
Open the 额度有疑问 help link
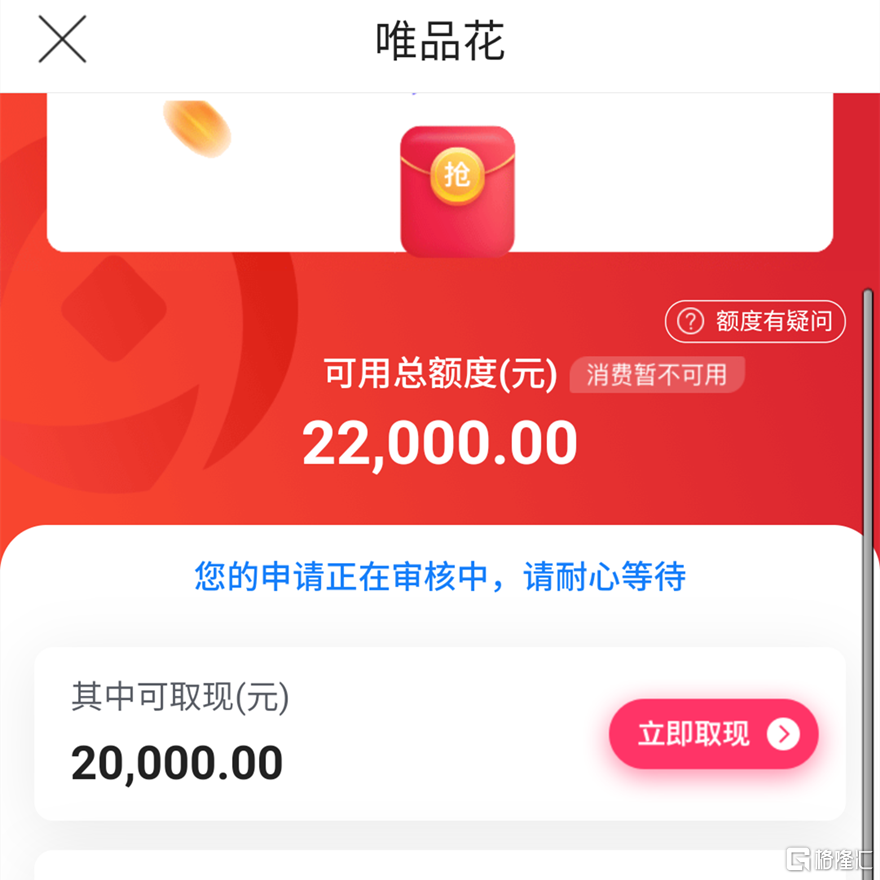pyautogui.click(x=755, y=322)
